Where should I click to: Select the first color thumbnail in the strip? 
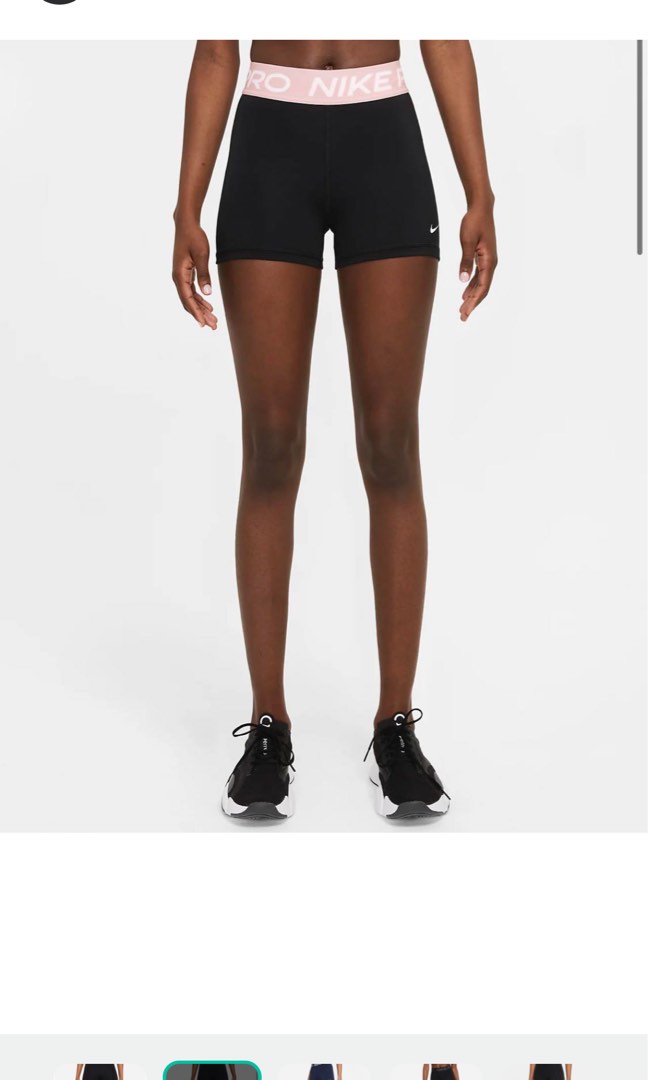click(x=99, y=1072)
